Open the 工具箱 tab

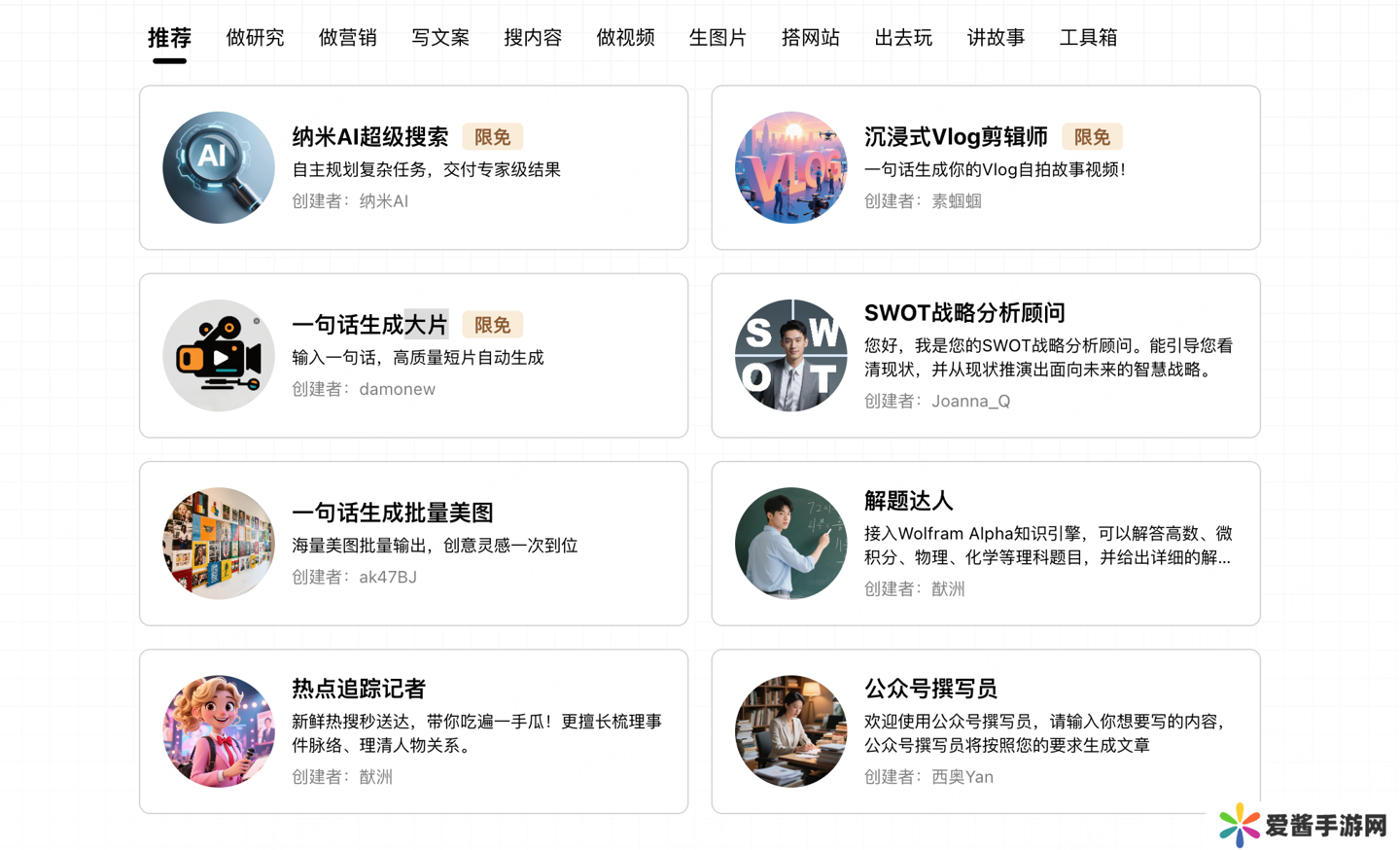(1088, 38)
